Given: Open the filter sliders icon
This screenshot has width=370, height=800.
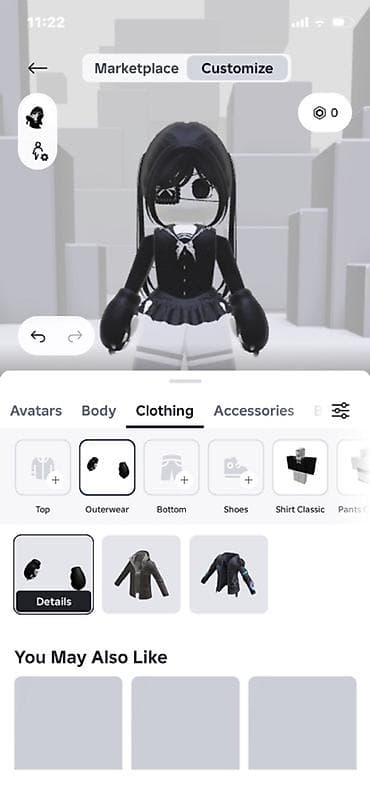Looking at the screenshot, I should pyautogui.click(x=340, y=410).
